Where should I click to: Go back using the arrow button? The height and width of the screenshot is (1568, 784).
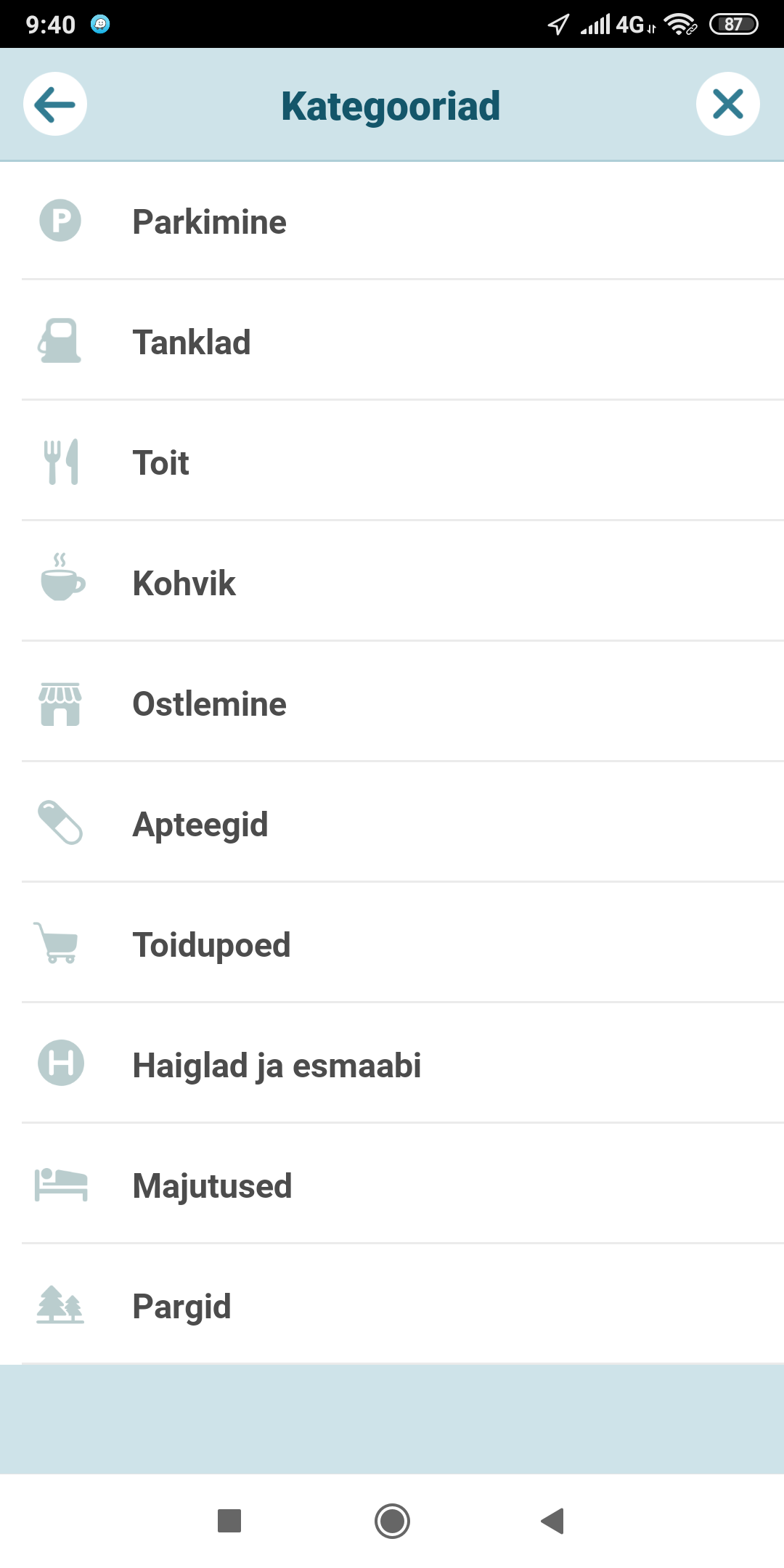(x=55, y=105)
